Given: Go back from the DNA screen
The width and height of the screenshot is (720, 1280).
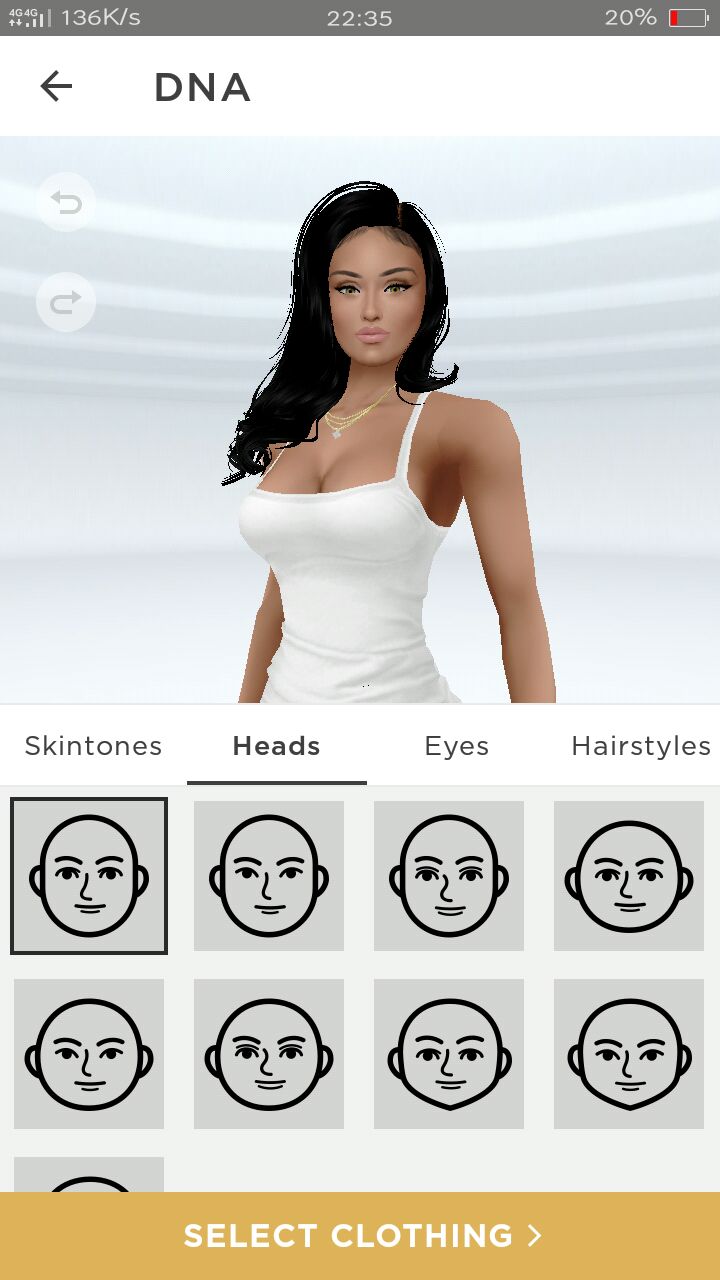Looking at the screenshot, I should coord(56,87).
